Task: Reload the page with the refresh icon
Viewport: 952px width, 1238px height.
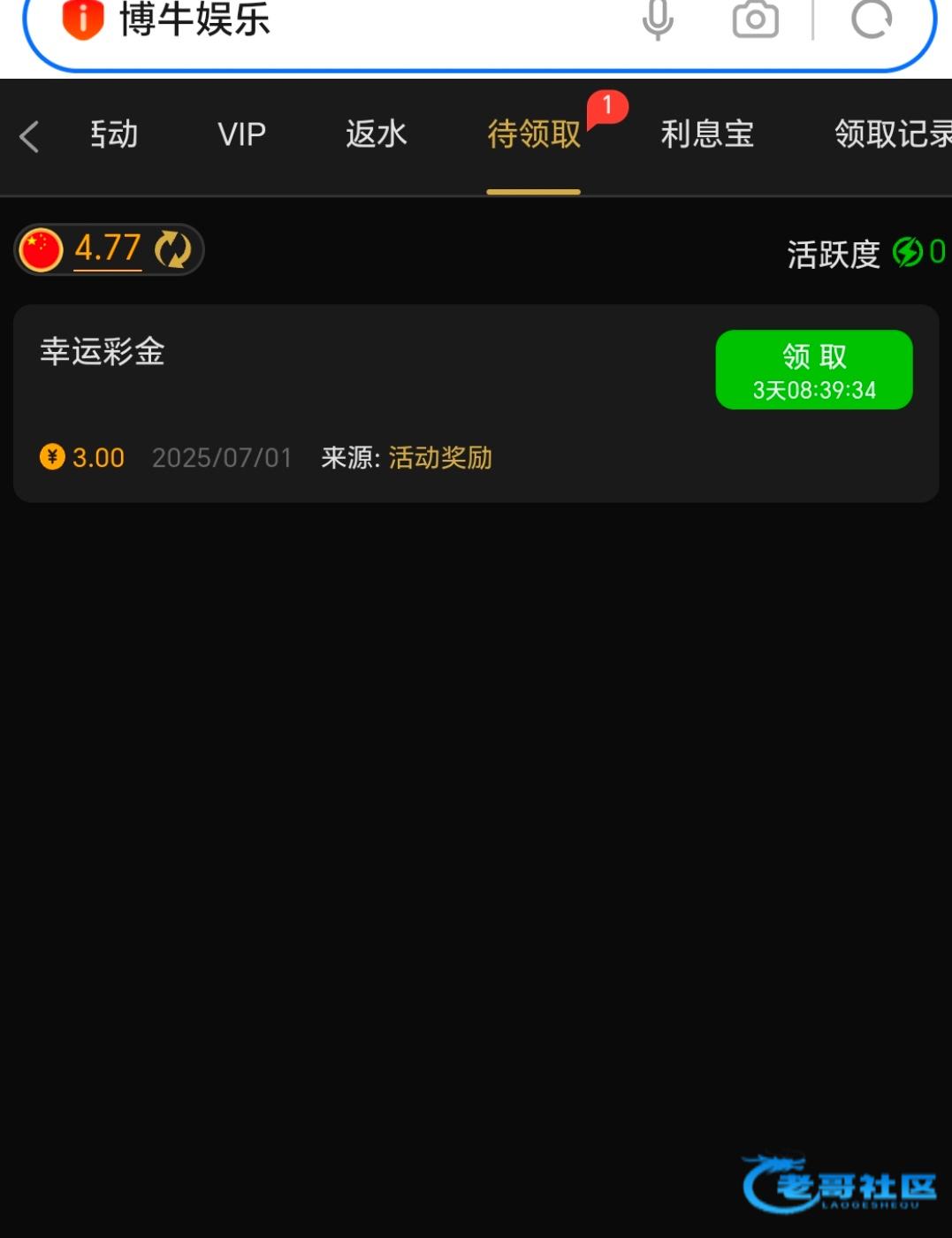Action: pyautogui.click(x=871, y=19)
